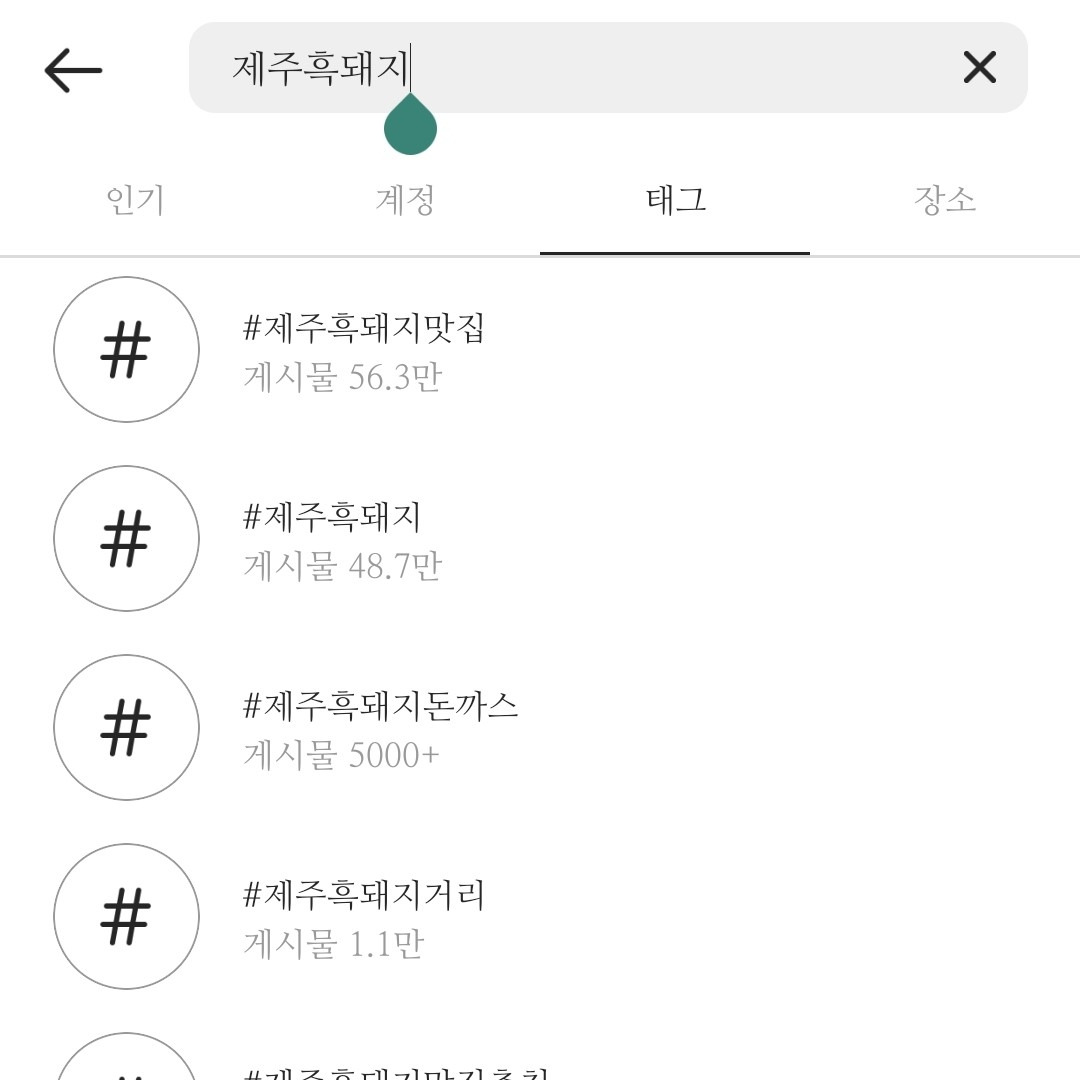Switch to the 계정 tab
The height and width of the screenshot is (1080, 1080).
point(405,200)
